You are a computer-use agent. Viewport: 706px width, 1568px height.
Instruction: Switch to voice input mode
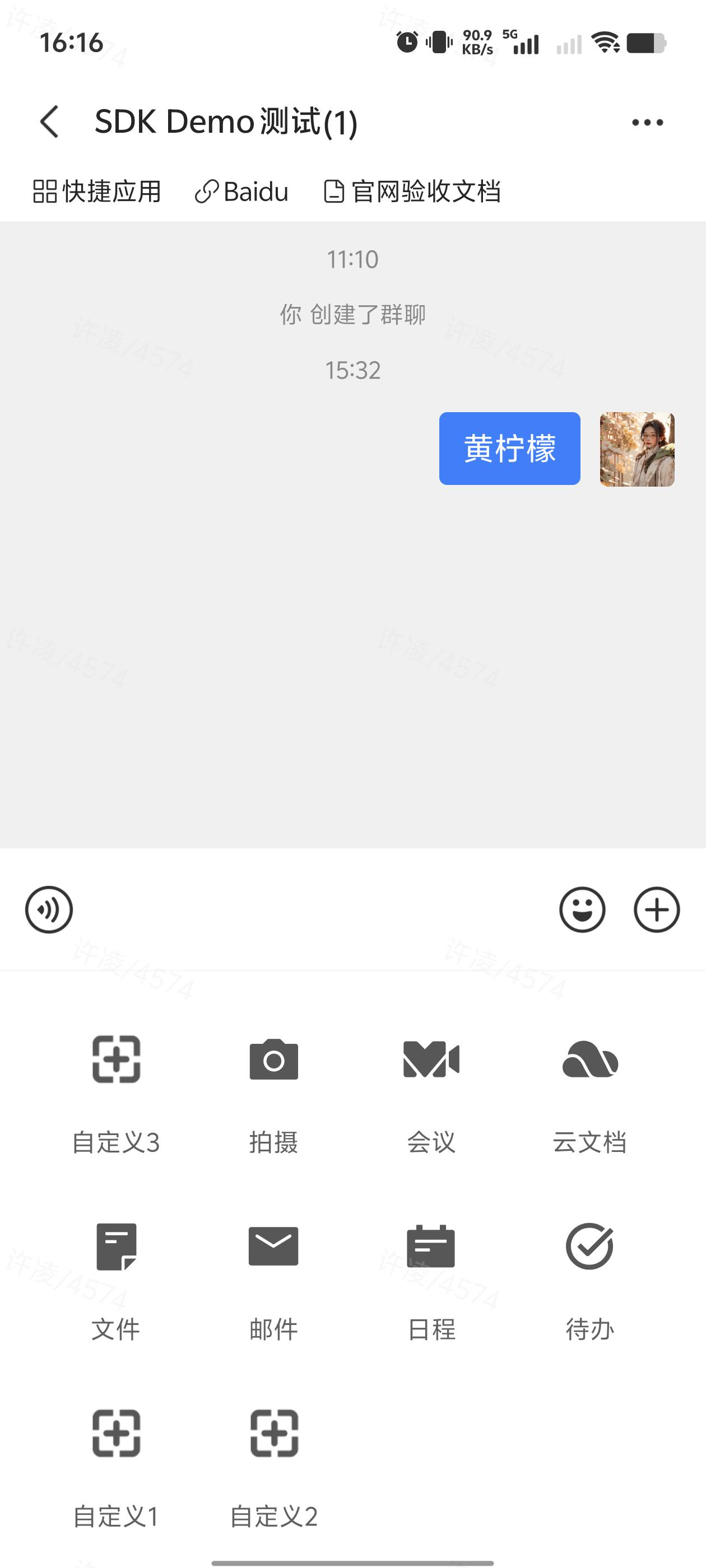[49, 910]
